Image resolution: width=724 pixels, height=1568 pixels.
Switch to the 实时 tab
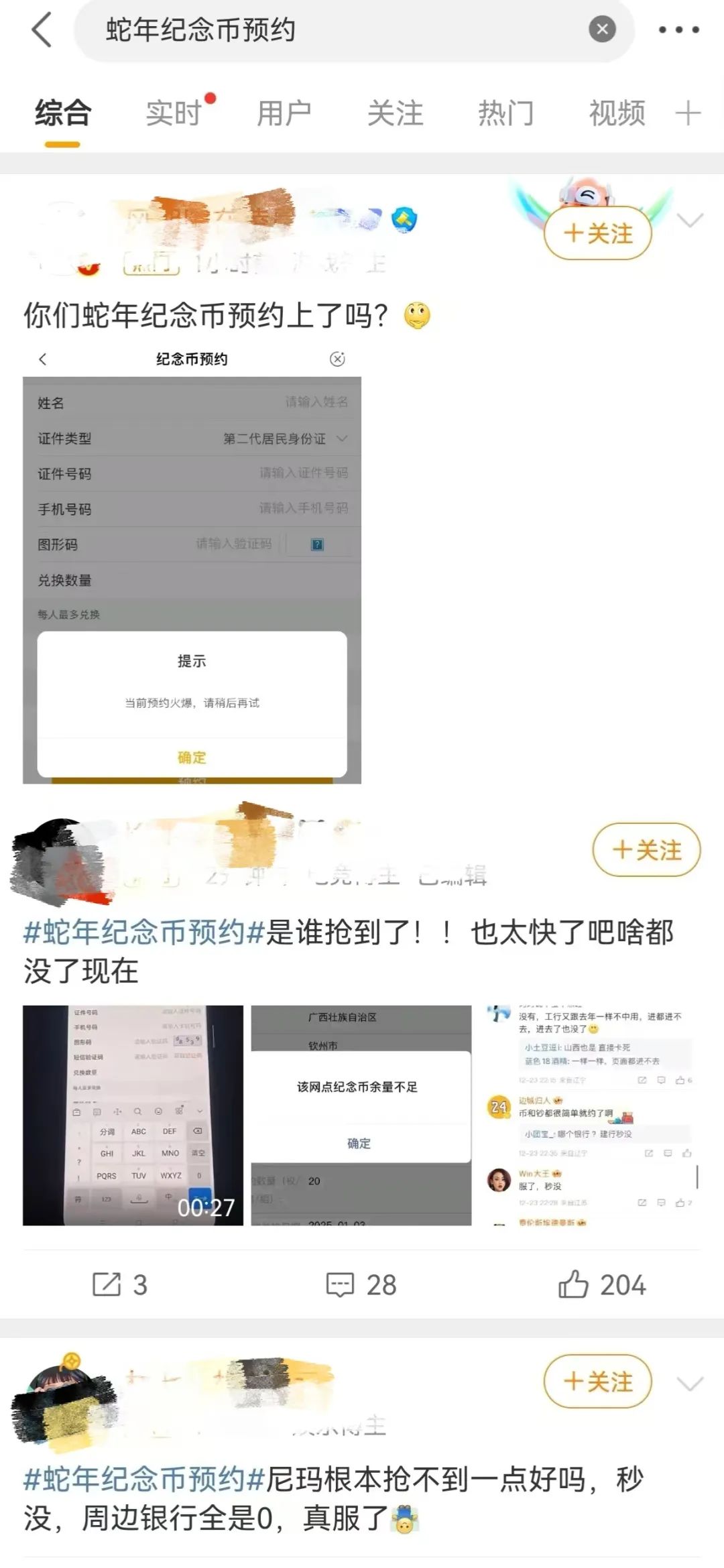click(174, 113)
